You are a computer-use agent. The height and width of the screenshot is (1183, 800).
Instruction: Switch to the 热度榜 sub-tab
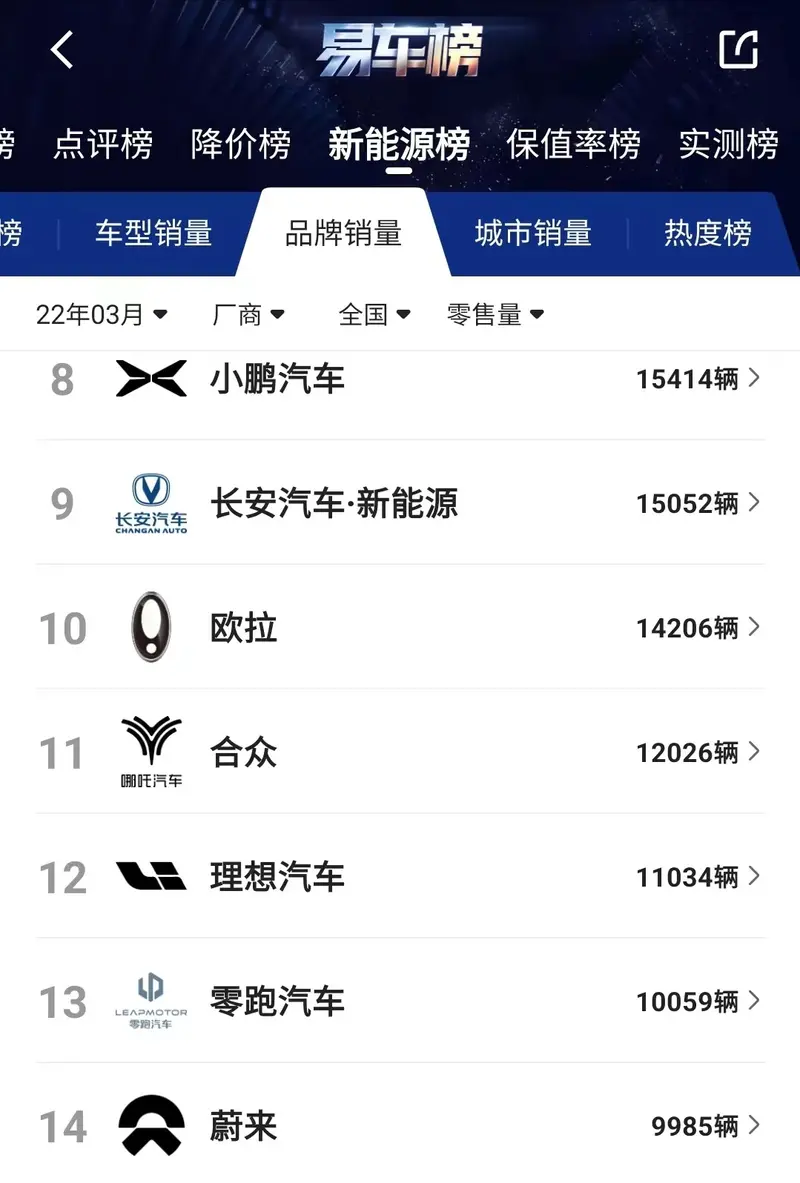tap(707, 234)
